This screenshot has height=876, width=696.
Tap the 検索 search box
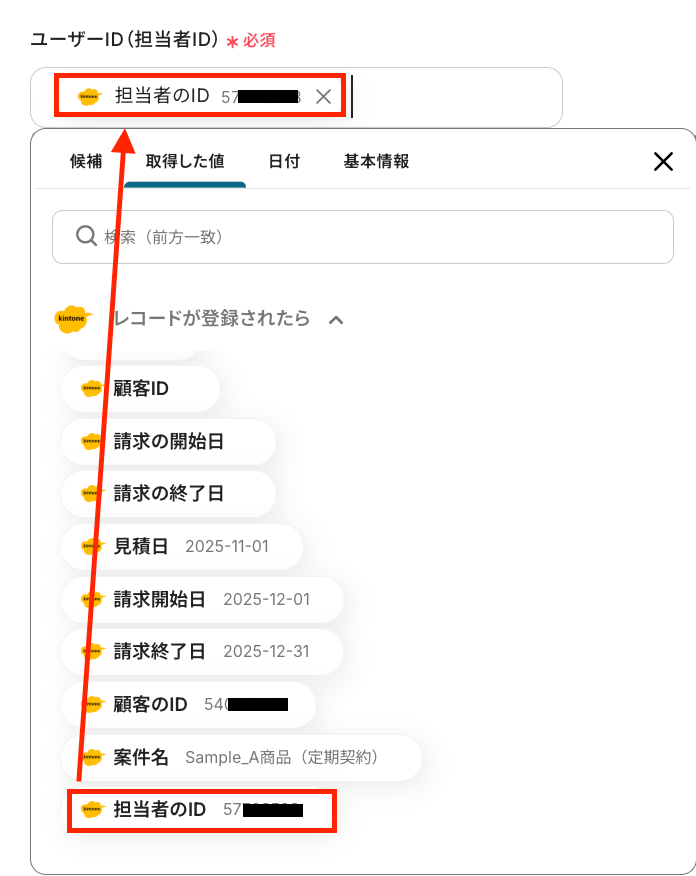(x=362, y=237)
